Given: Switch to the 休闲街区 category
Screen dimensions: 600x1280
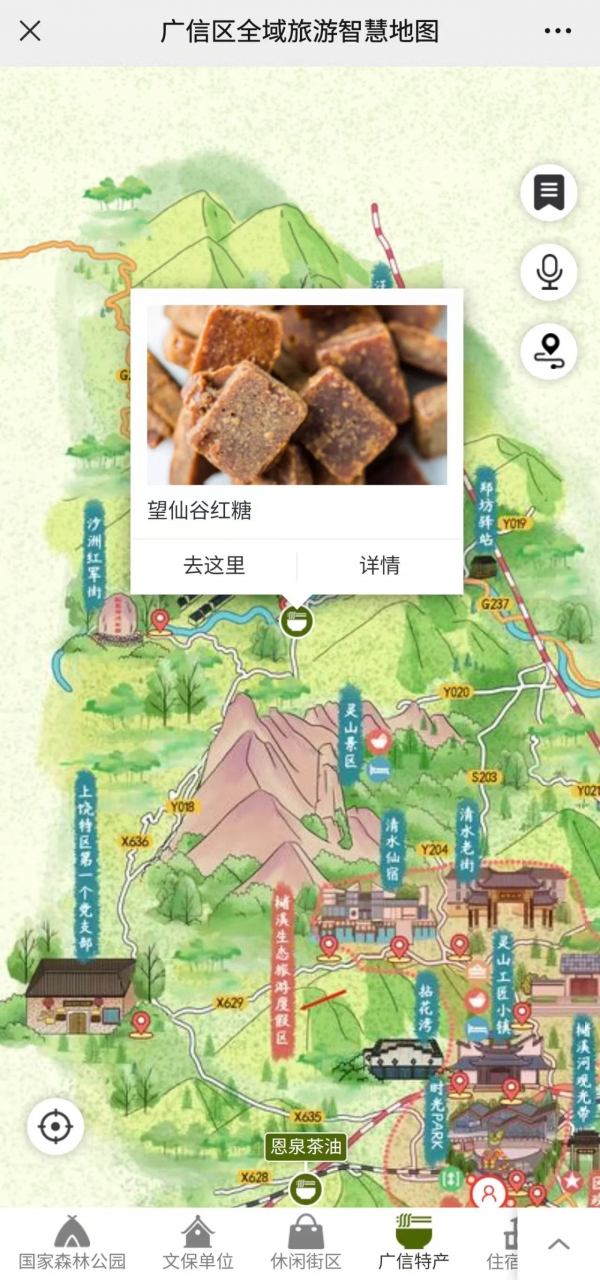Looking at the screenshot, I should point(306,1243).
